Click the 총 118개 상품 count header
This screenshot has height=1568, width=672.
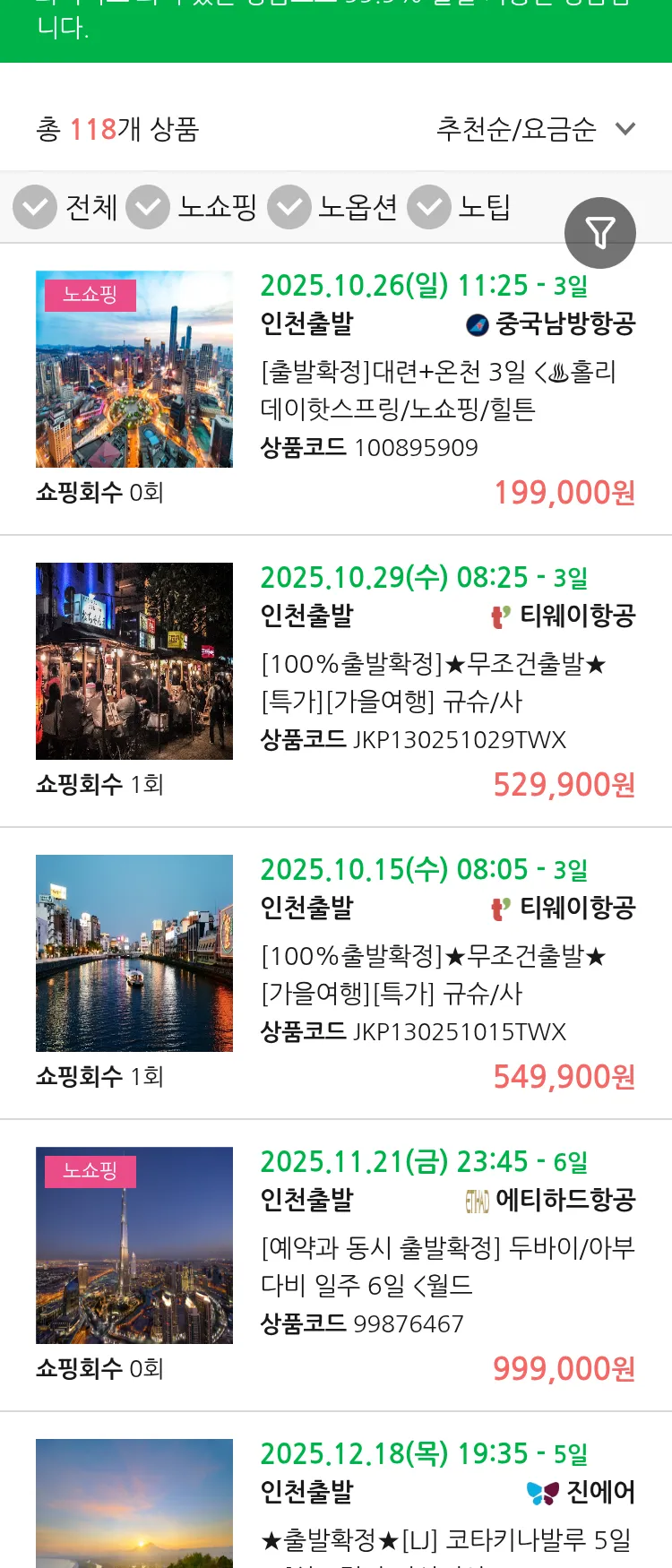[x=119, y=128]
